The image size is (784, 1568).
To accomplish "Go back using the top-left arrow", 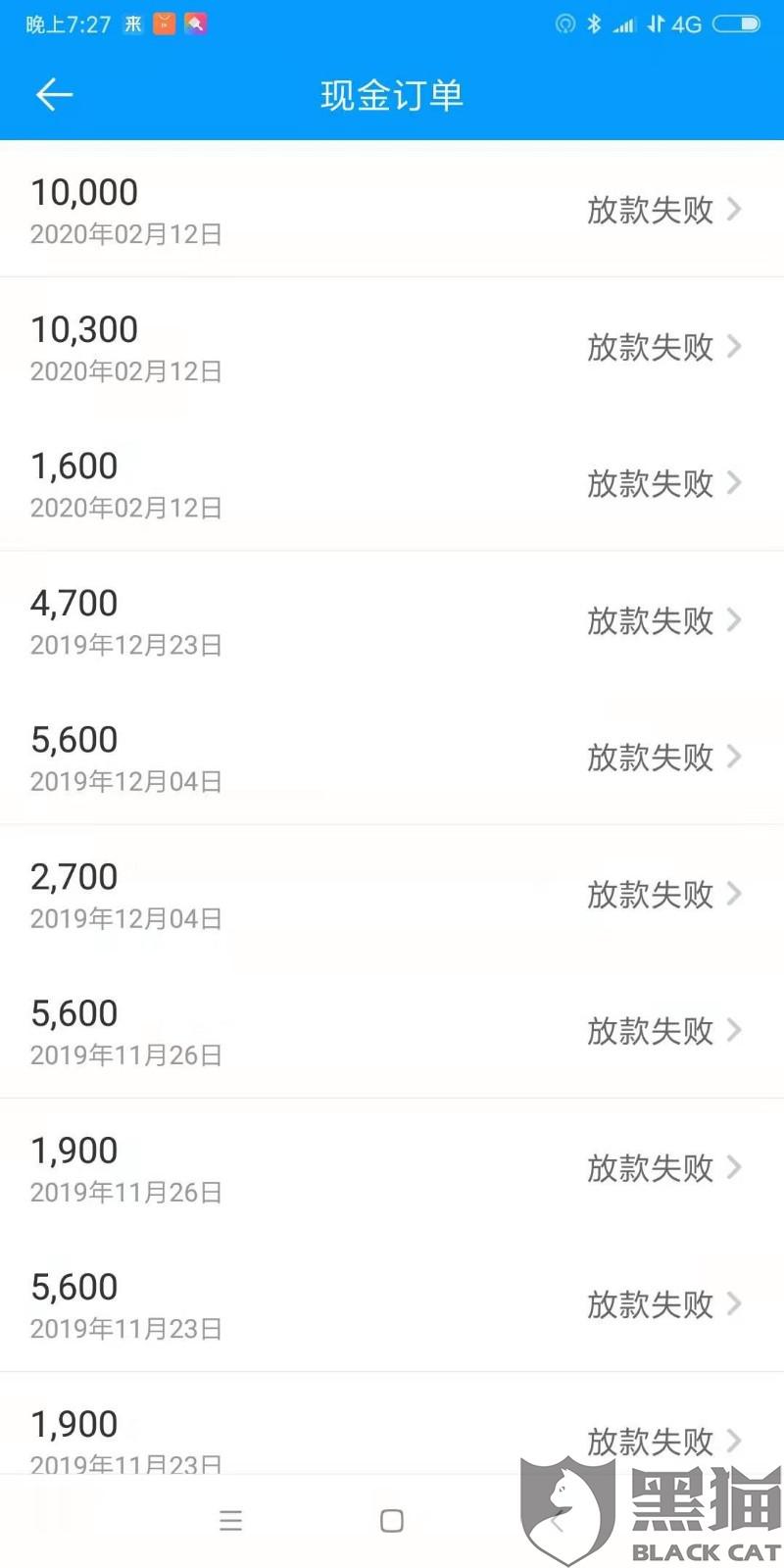I will click(x=55, y=94).
